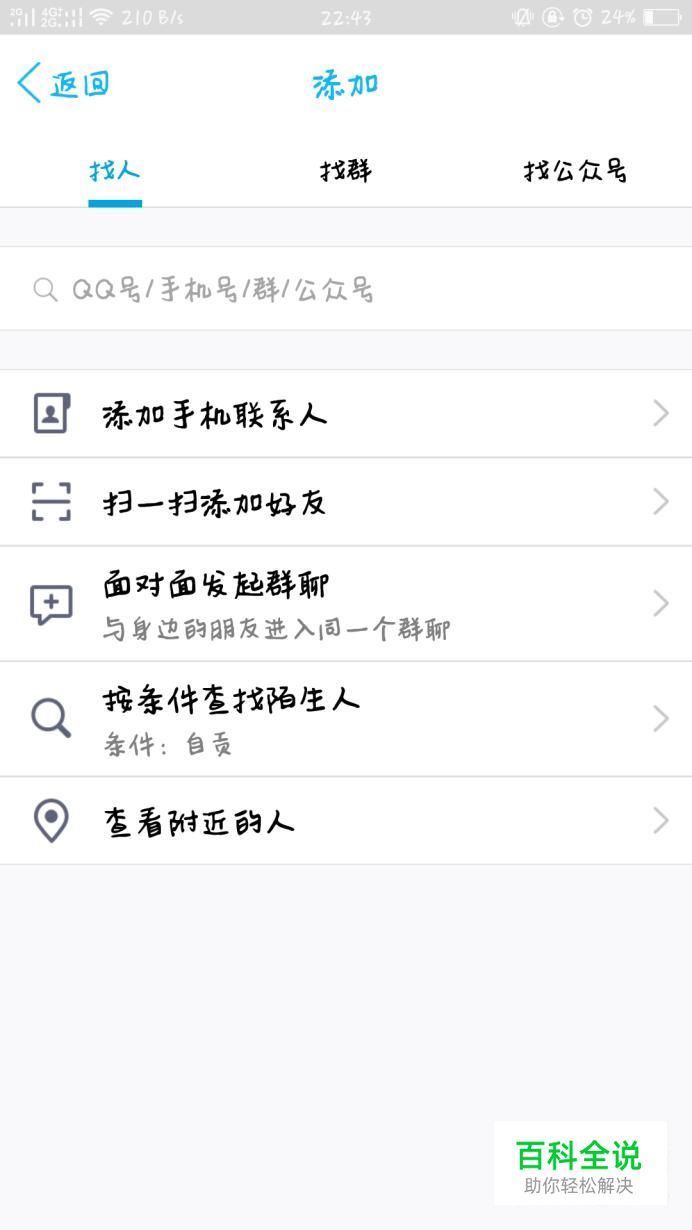This screenshot has height=1230, width=692.
Task: Go back using the 返回 button
Action: (63, 84)
